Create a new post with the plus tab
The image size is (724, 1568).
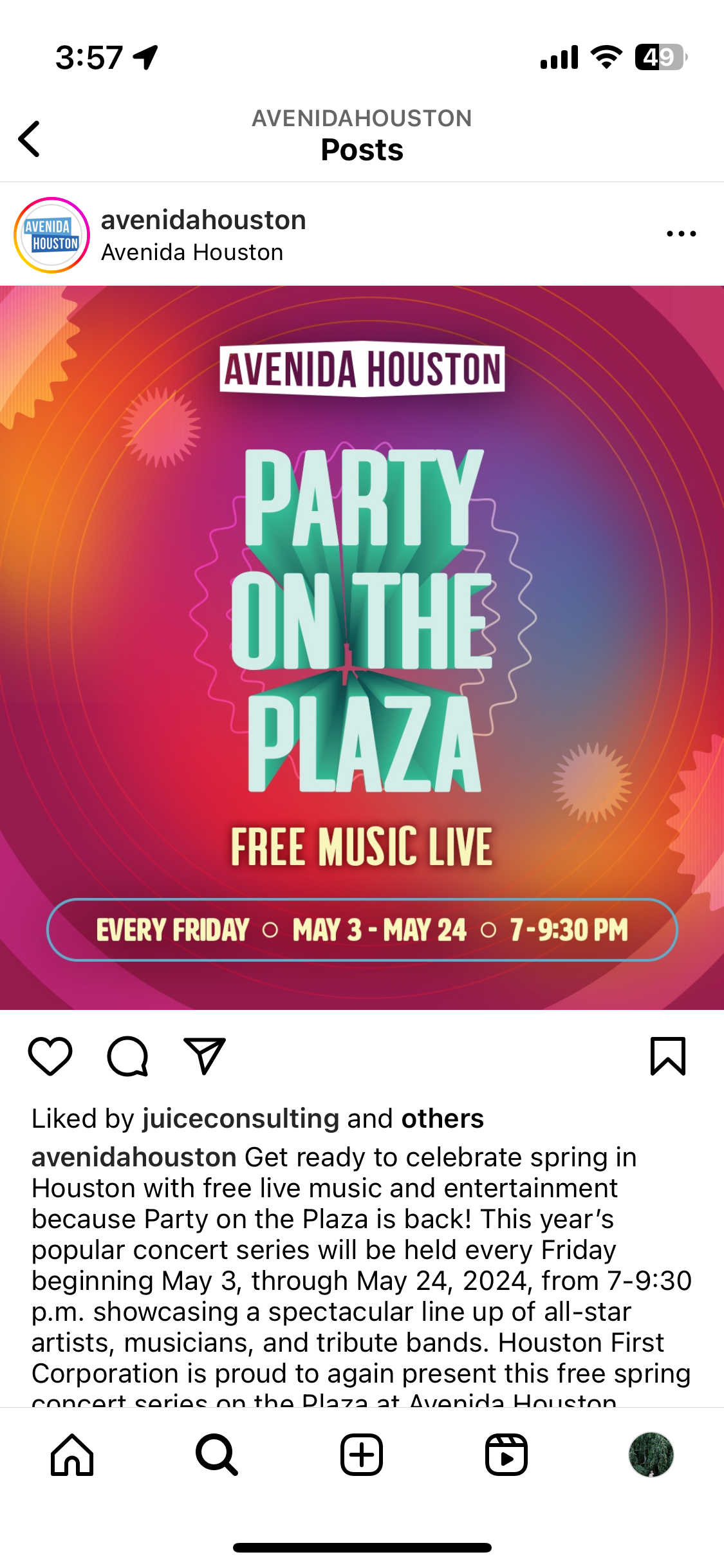(362, 1455)
